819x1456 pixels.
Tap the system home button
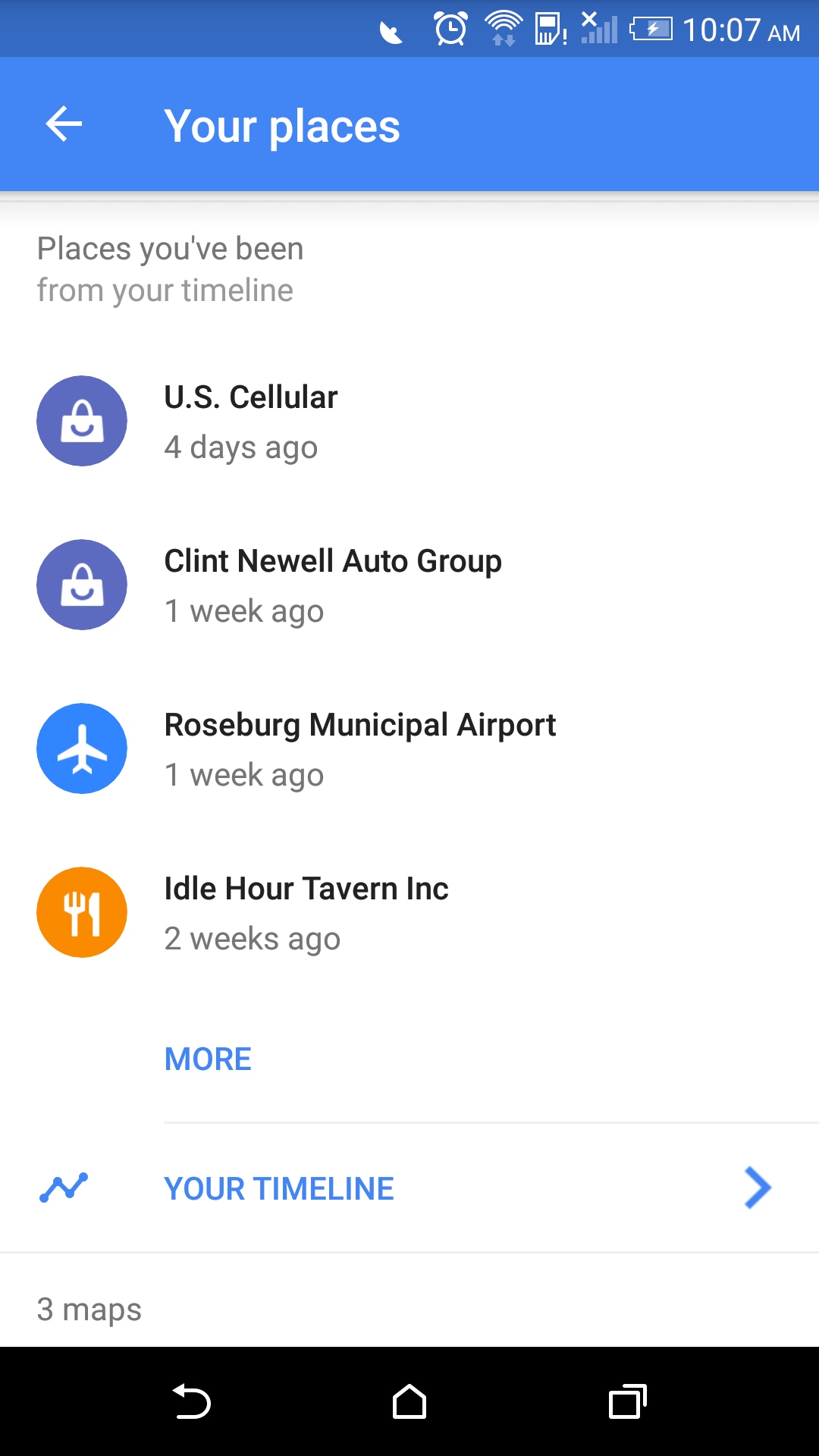click(409, 1401)
